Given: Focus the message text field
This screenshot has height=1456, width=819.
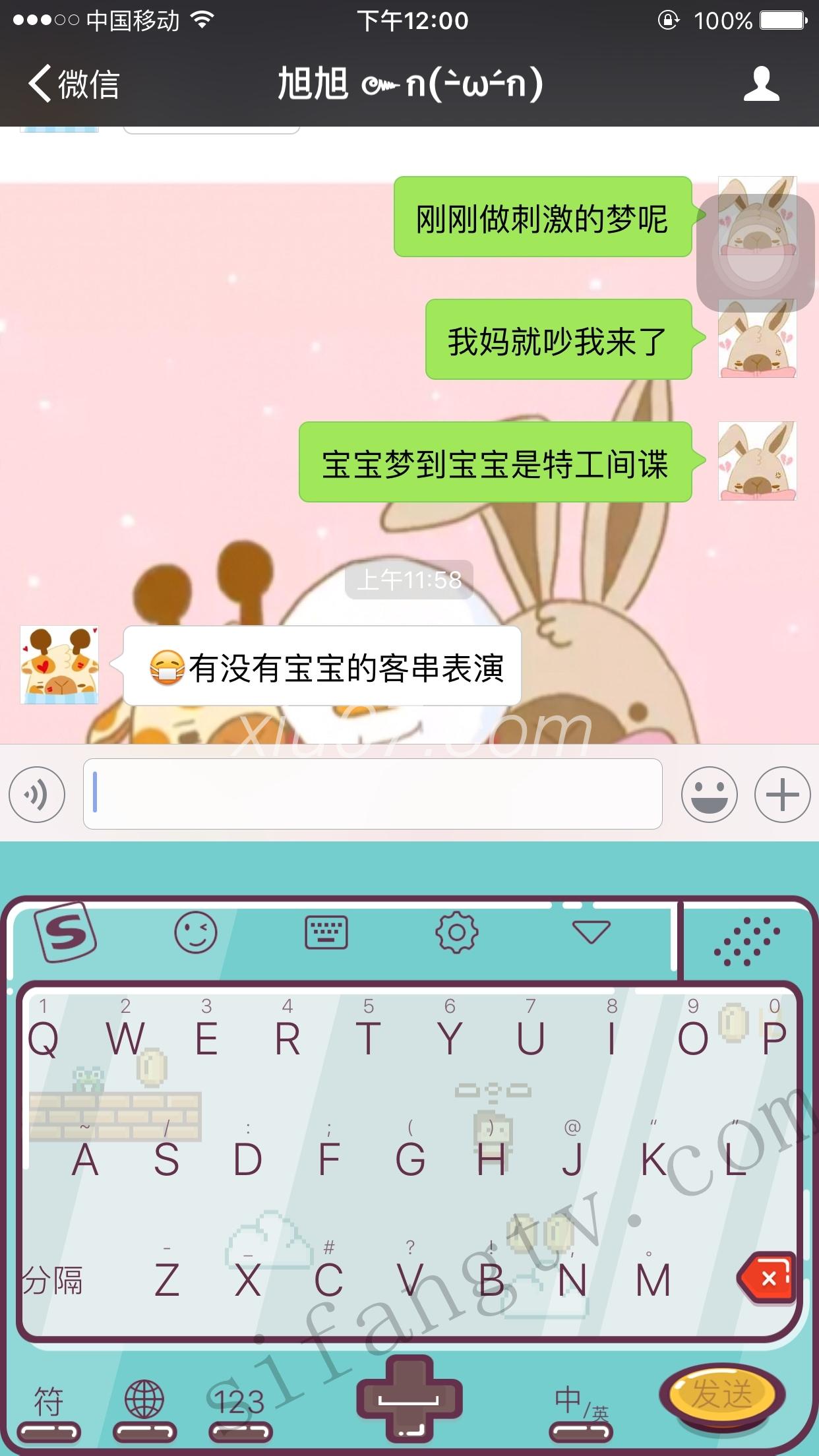Looking at the screenshot, I should pos(373,794).
